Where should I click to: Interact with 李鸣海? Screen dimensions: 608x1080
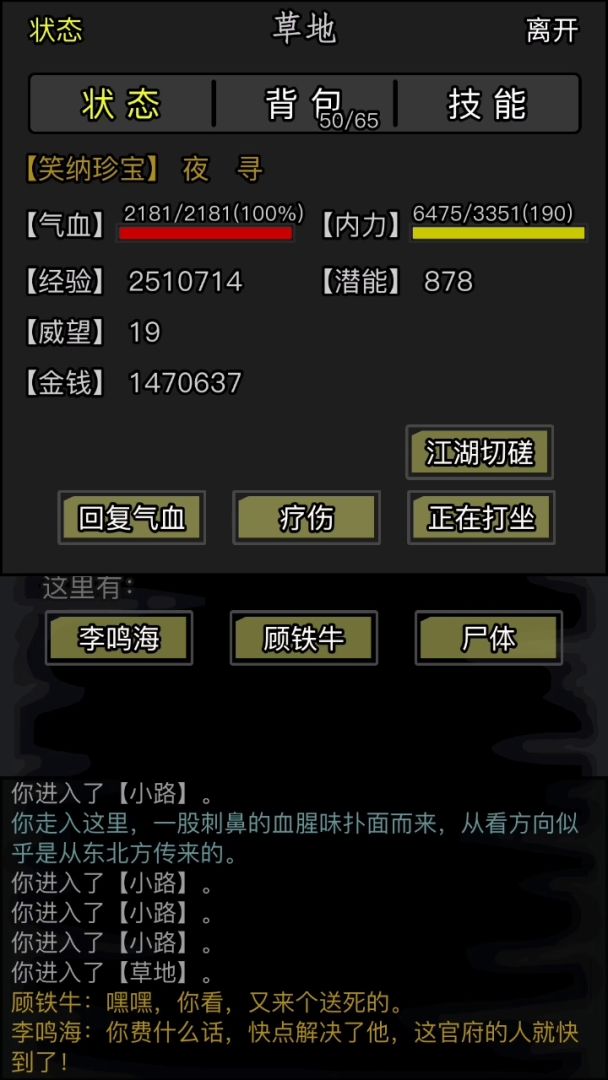119,638
